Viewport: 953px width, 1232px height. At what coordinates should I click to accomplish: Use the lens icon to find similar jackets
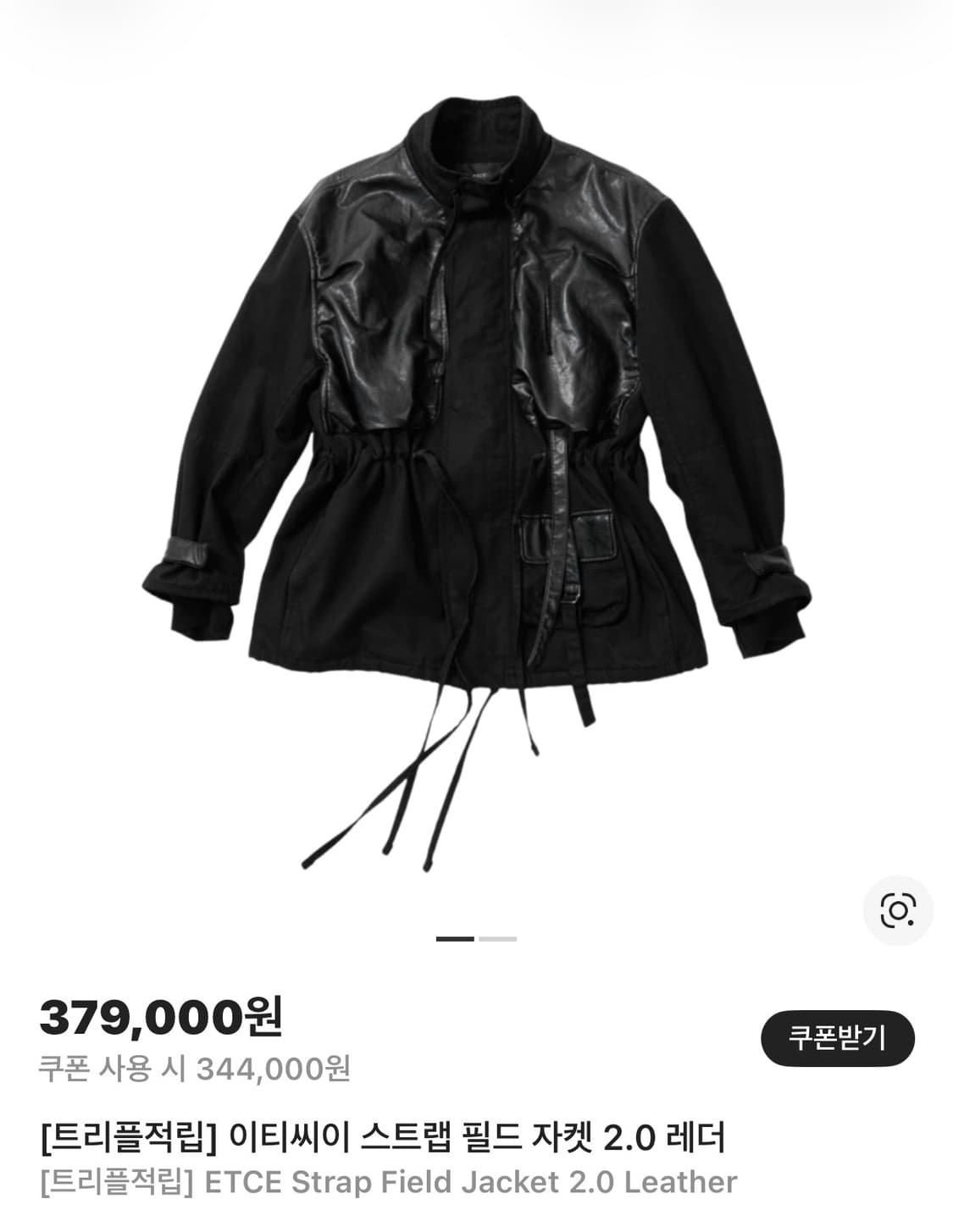tap(900, 910)
